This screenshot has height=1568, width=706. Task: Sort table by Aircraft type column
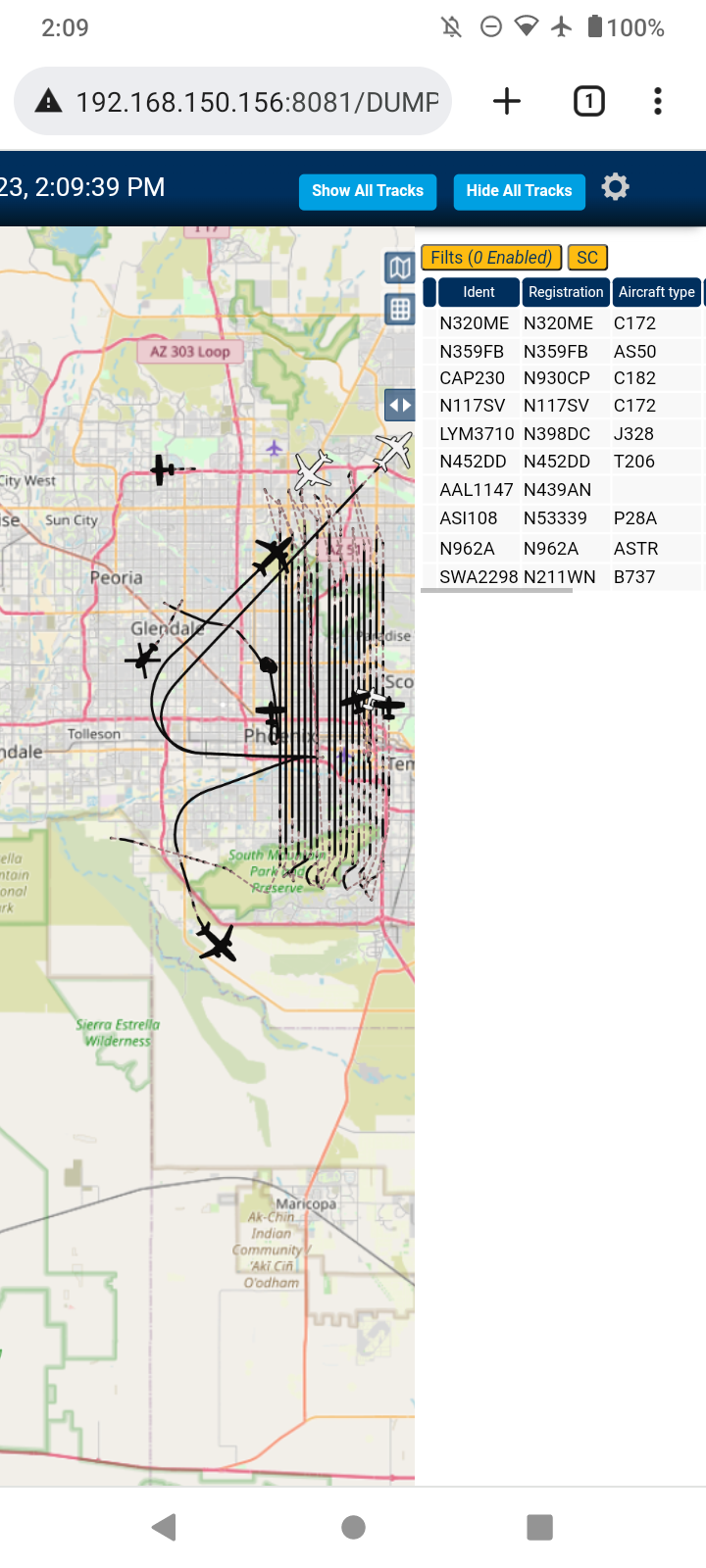click(x=657, y=292)
